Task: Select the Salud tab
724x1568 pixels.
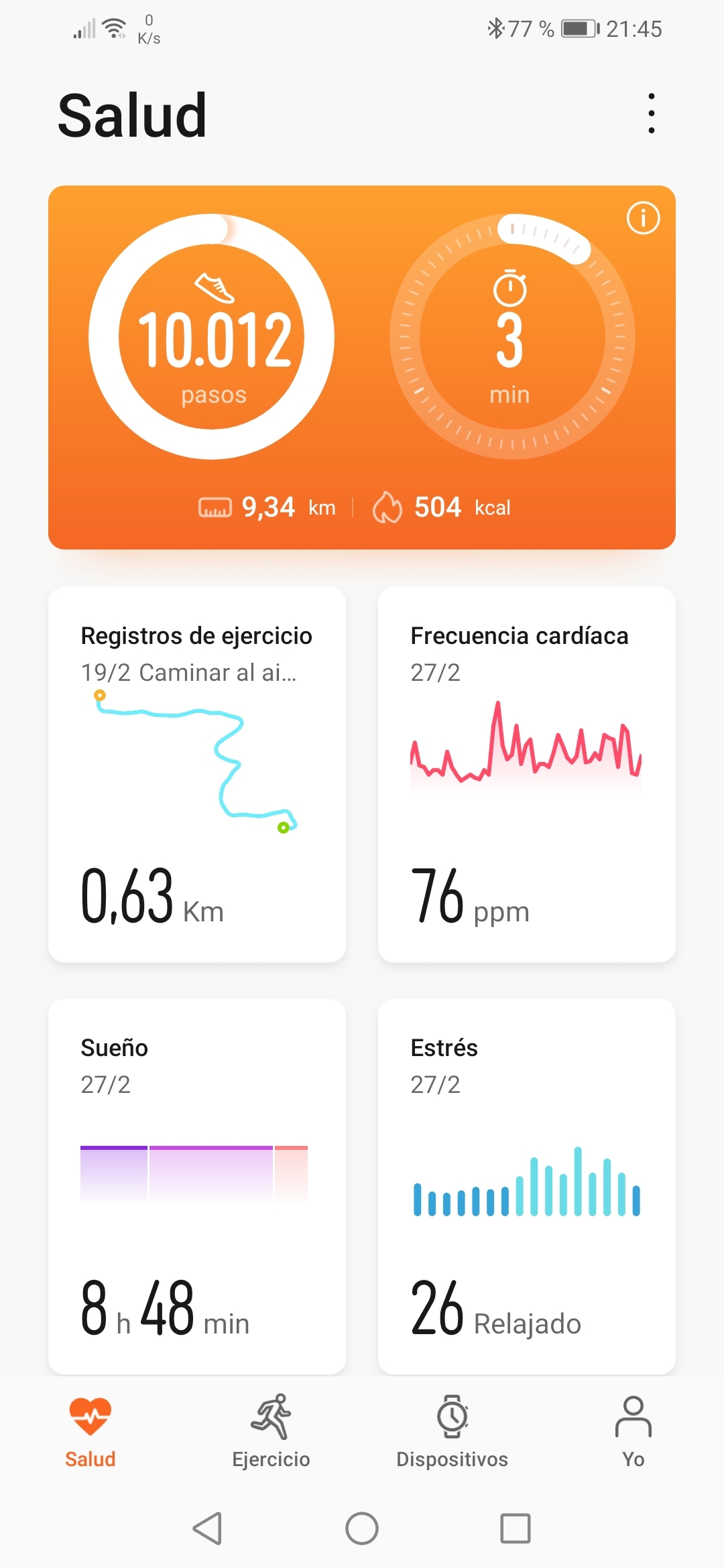Action: (x=90, y=1432)
